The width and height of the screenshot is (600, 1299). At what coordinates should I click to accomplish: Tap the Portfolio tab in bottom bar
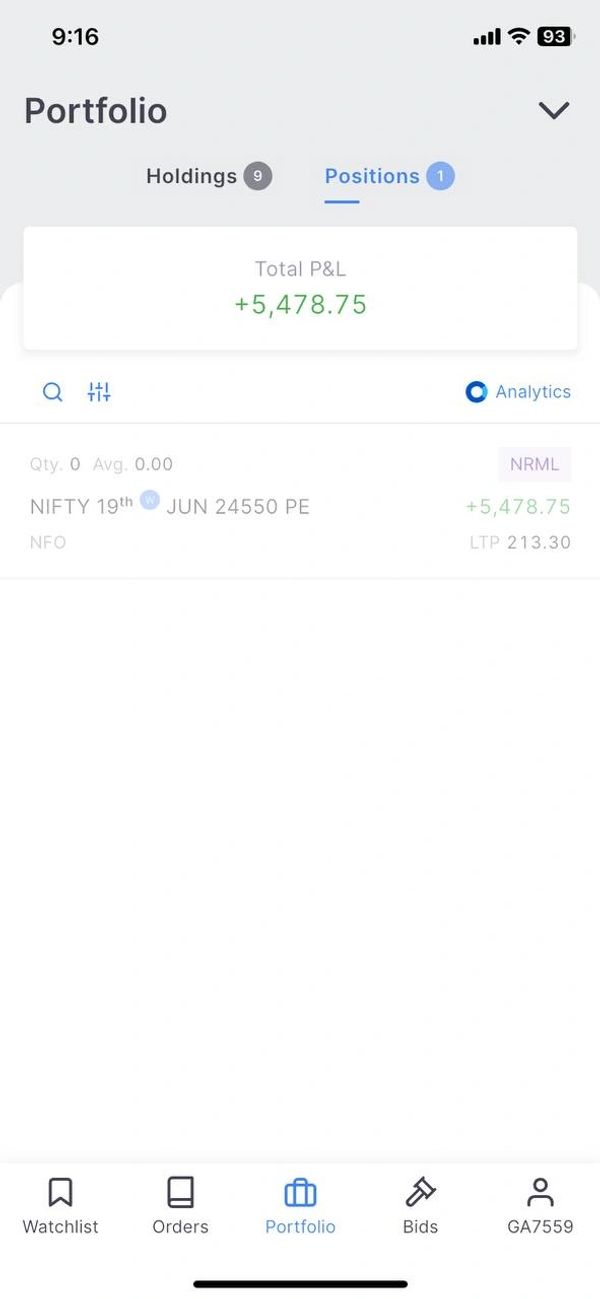(300, 1205)
